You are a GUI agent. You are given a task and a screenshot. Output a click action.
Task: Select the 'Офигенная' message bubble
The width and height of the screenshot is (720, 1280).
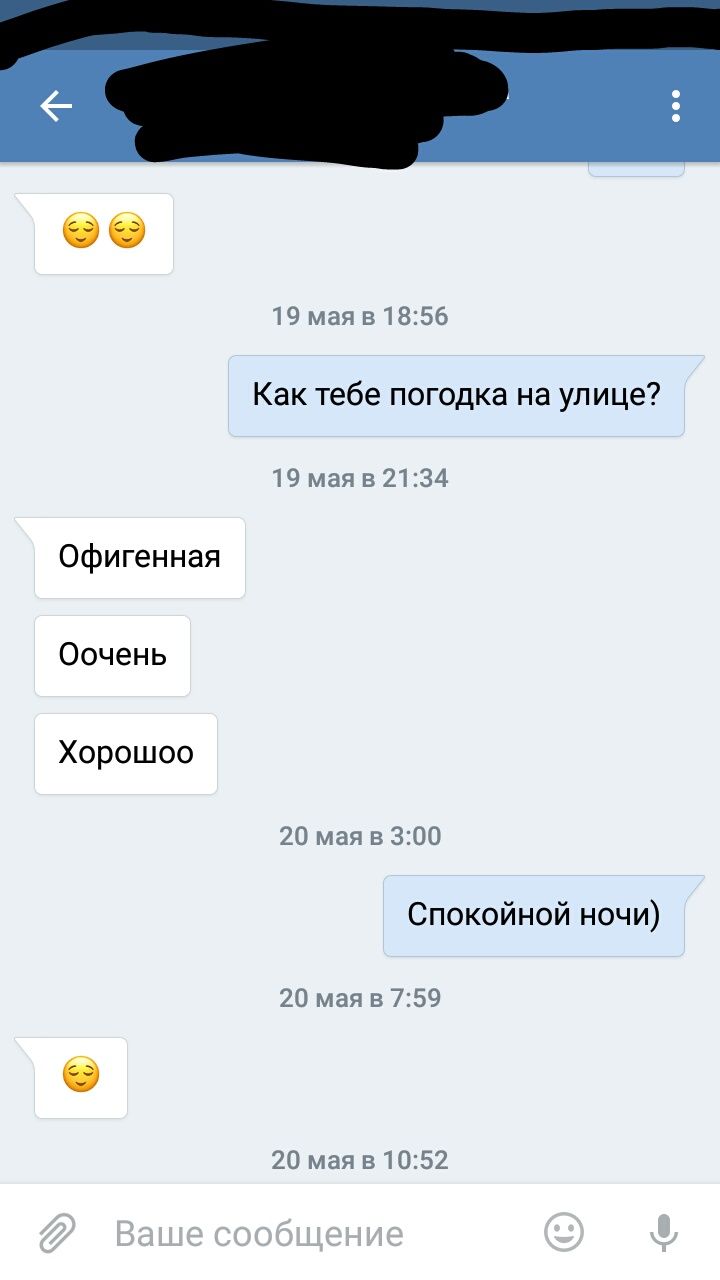(140, 557)
